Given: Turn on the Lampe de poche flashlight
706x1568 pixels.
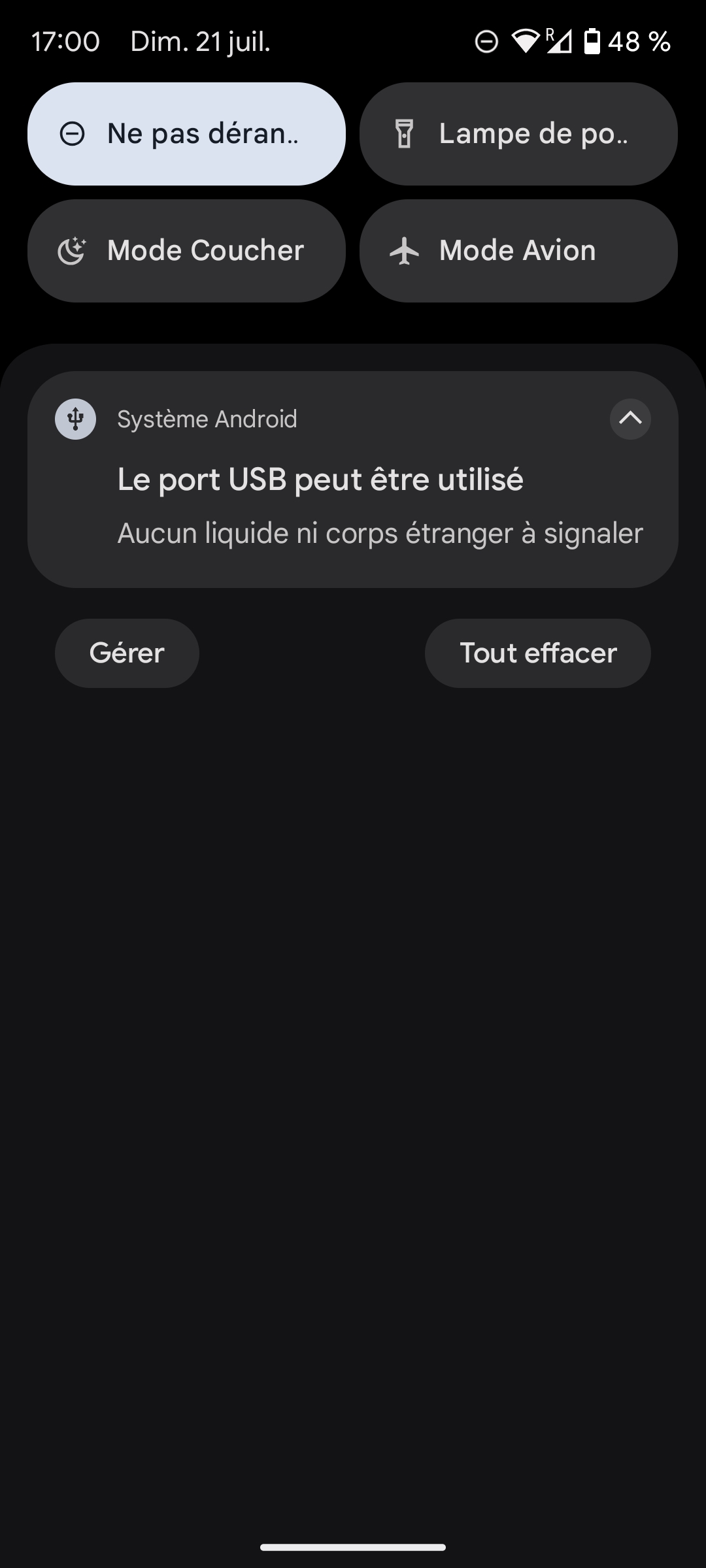Looking at the screenshot, I should [518, 134].
